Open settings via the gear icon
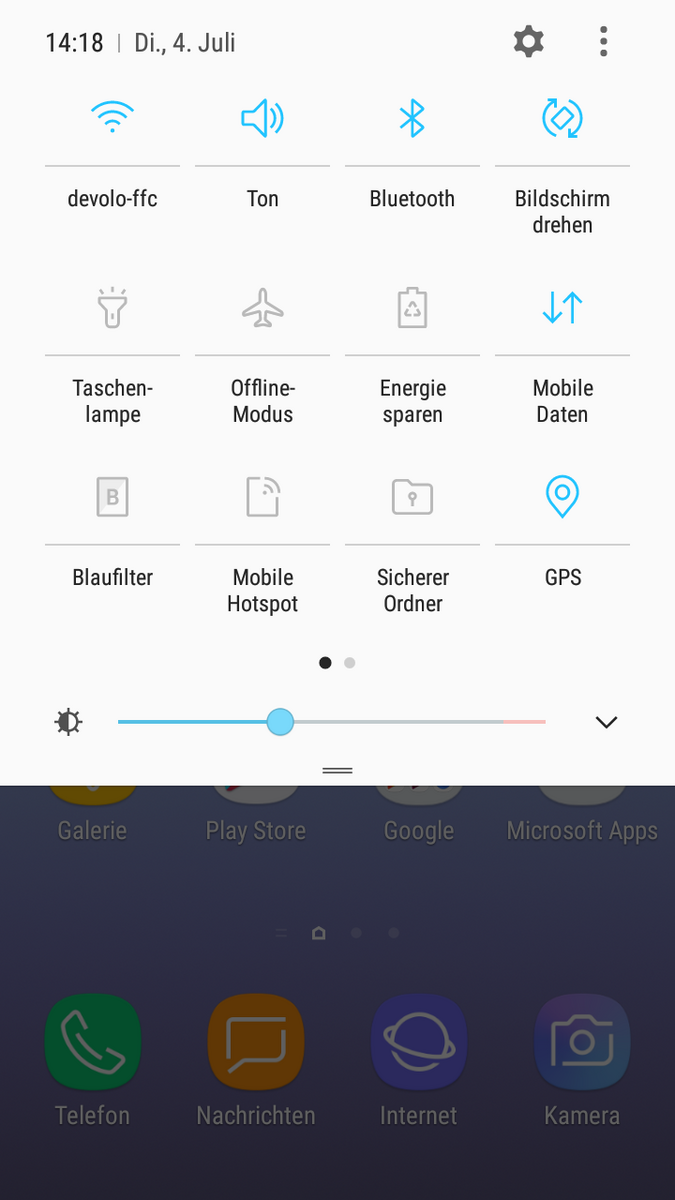Screen dimensions: 675x1200 click(528, 42)
